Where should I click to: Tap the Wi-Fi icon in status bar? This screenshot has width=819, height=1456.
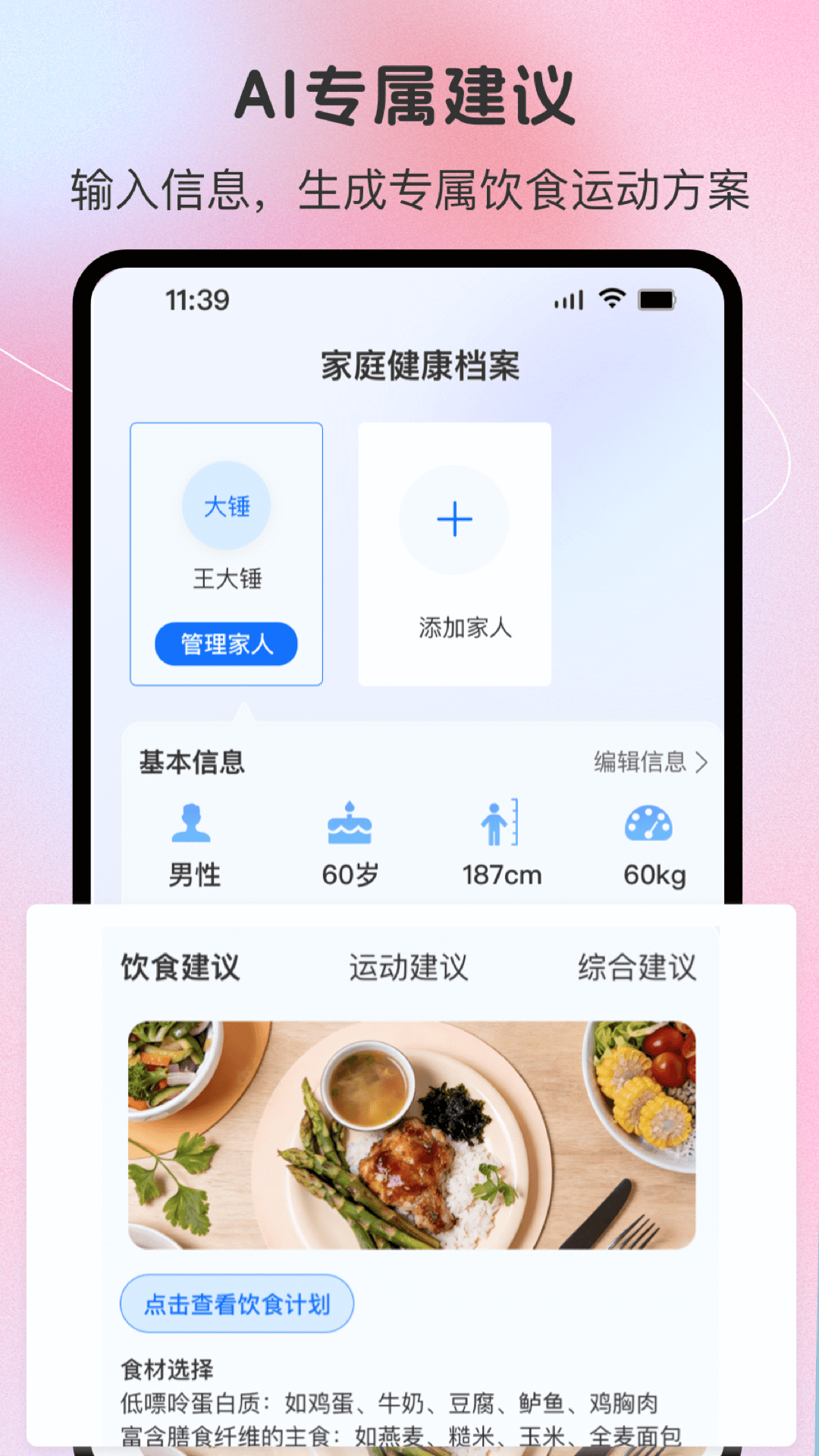[x=611, y=300]
